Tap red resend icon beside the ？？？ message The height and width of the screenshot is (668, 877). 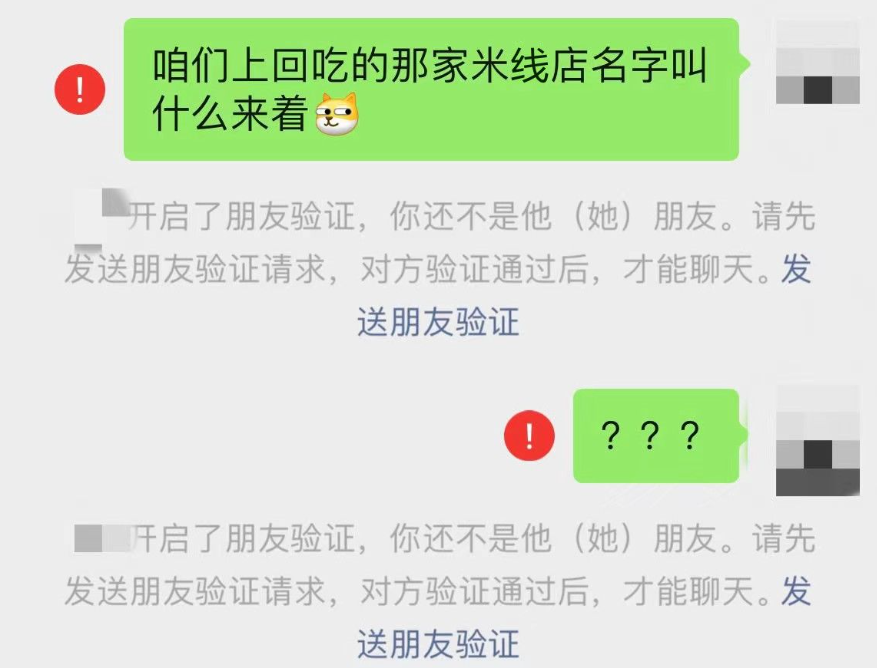(529, 435)
